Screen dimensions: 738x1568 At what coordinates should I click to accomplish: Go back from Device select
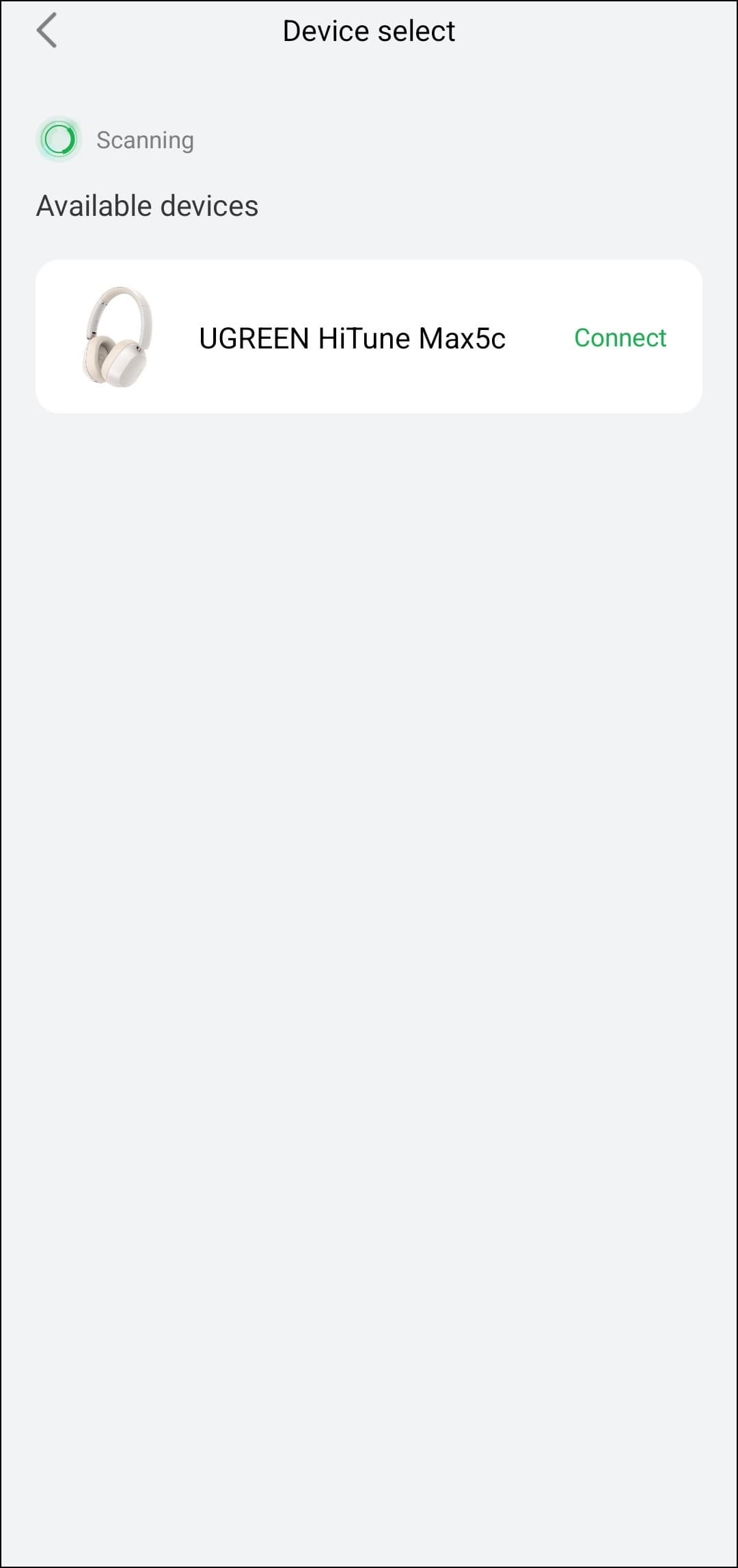point(46,31)
